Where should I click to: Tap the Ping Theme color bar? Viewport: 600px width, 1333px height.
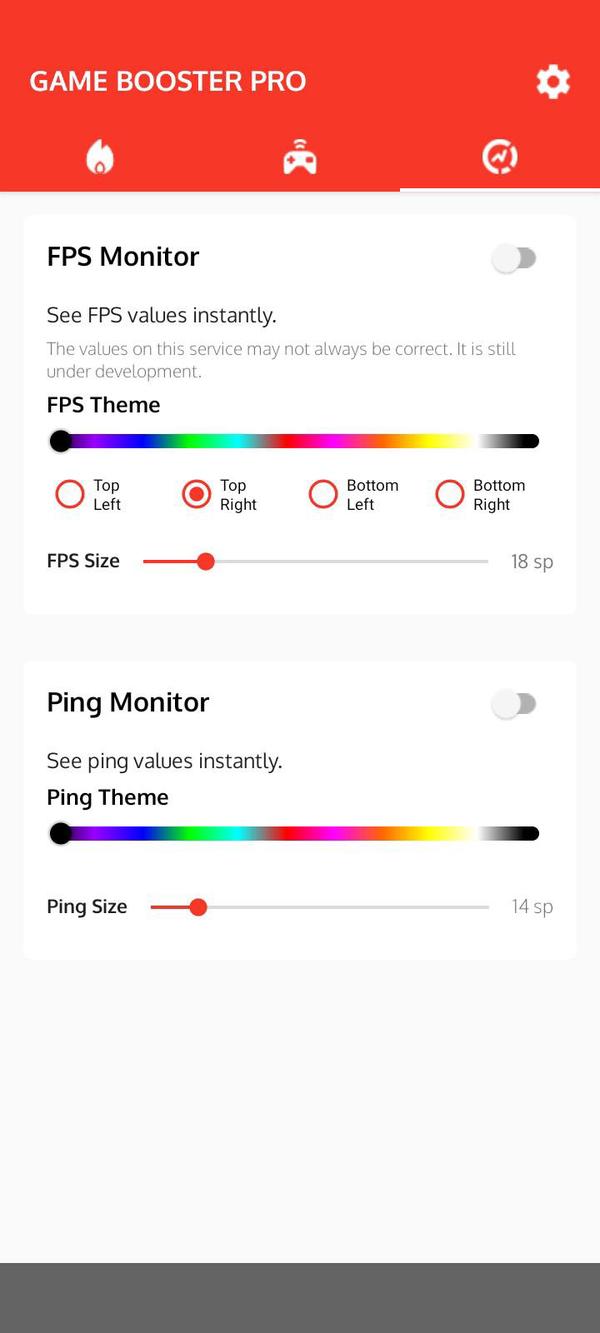pyautogui.click(x=300, y=833)
